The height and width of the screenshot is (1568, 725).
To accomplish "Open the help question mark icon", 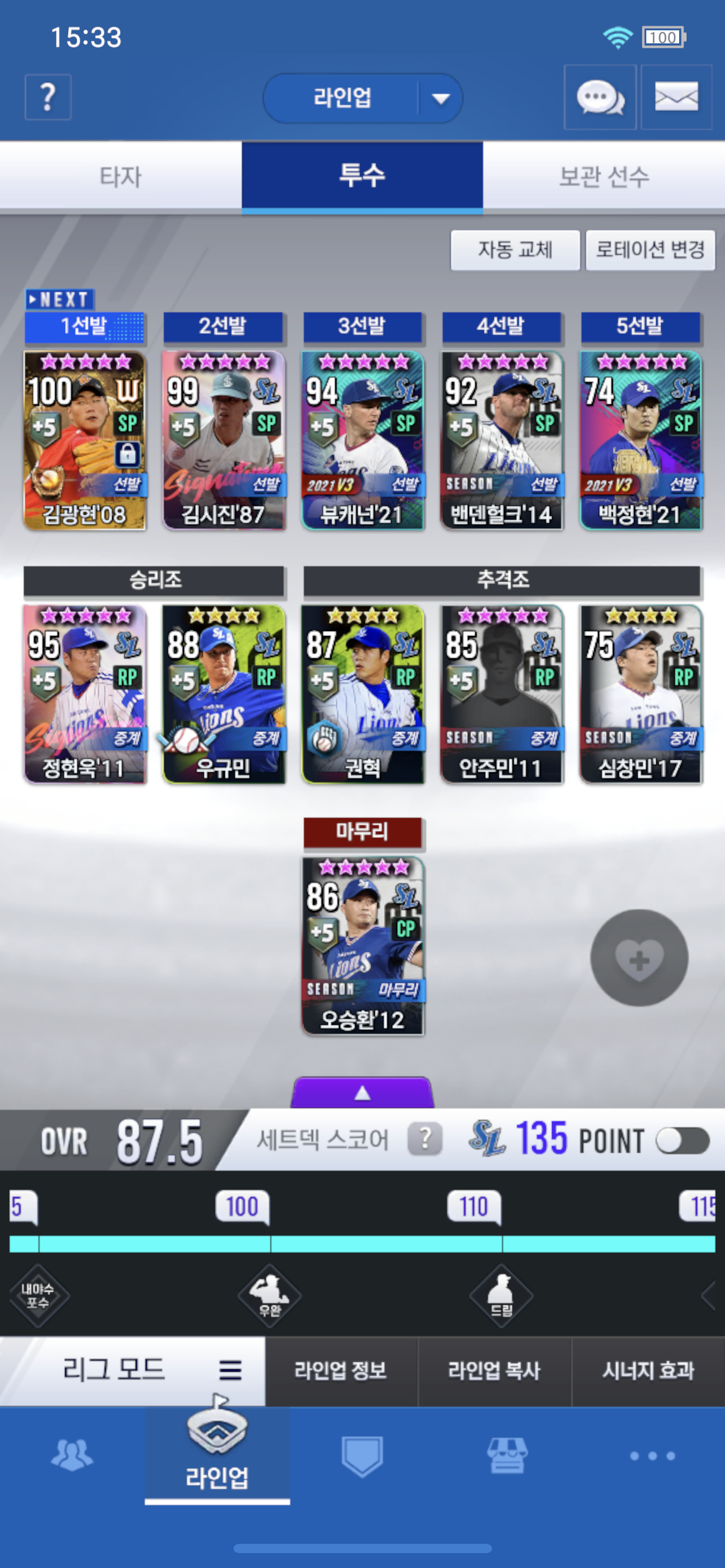I will point(48,97).
